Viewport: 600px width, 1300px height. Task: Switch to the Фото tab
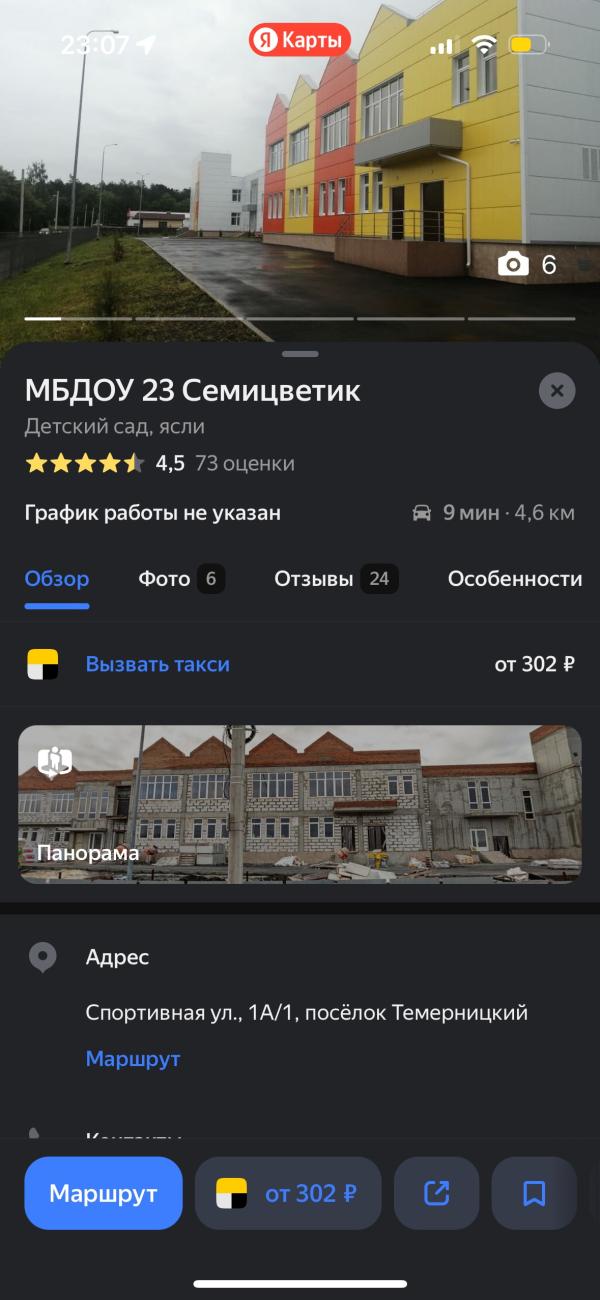(x=181, y=578)
